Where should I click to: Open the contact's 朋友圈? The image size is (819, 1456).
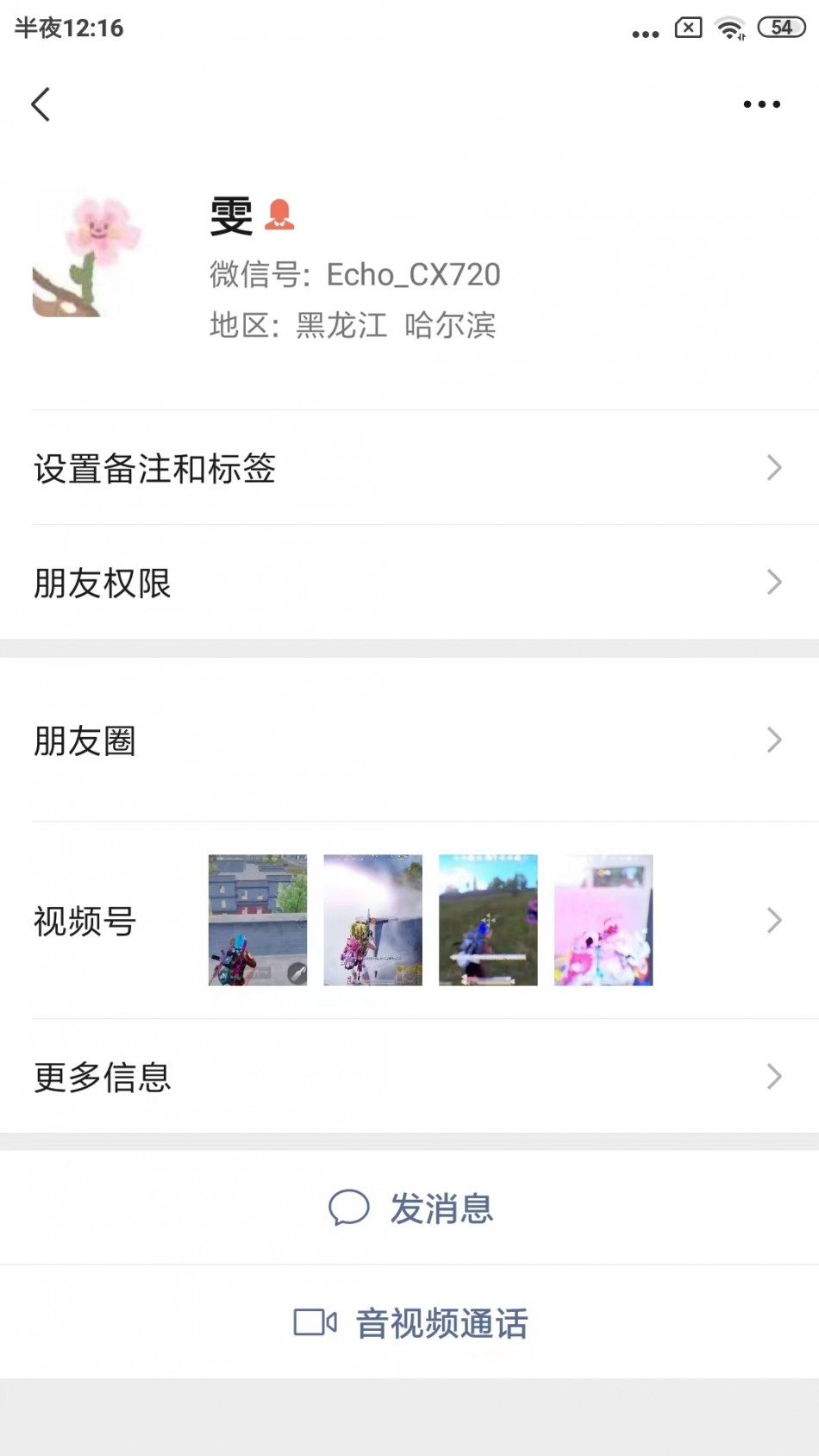pyautogui.click(x=409, y=740)
